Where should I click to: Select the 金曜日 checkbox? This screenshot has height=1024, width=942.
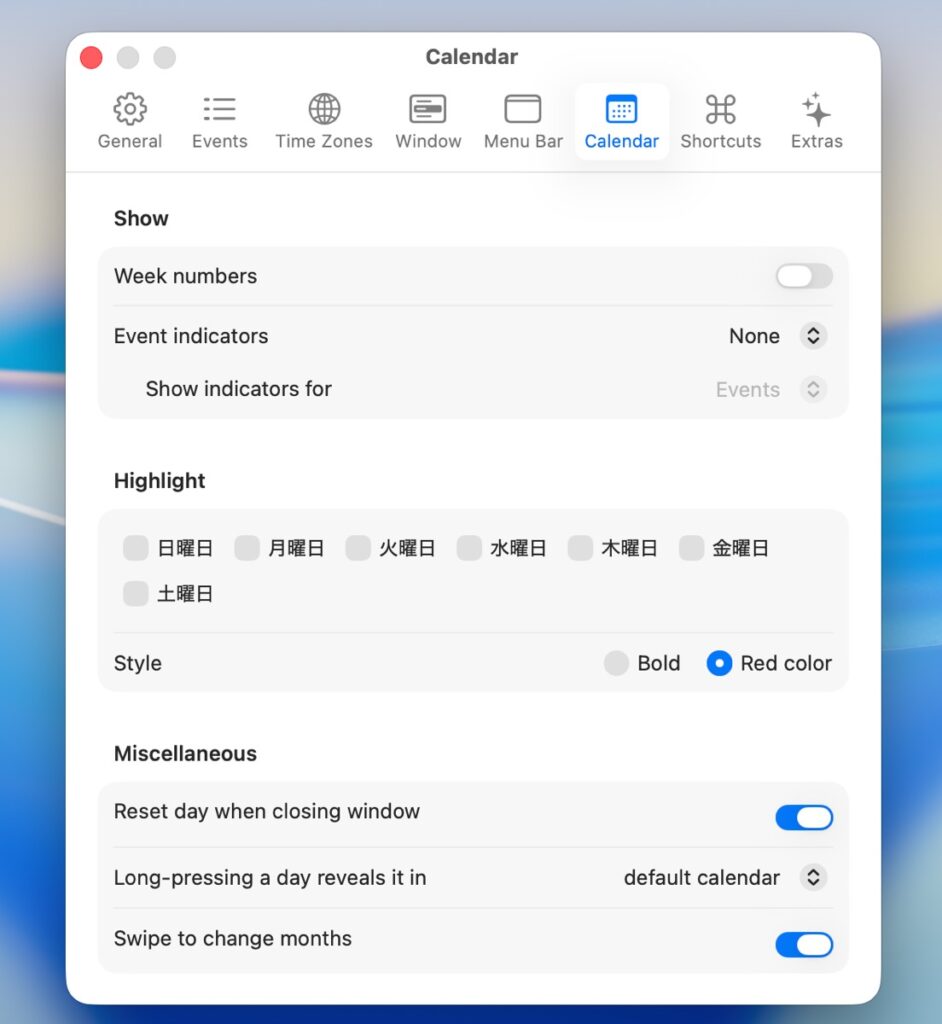tap(691, 548)
